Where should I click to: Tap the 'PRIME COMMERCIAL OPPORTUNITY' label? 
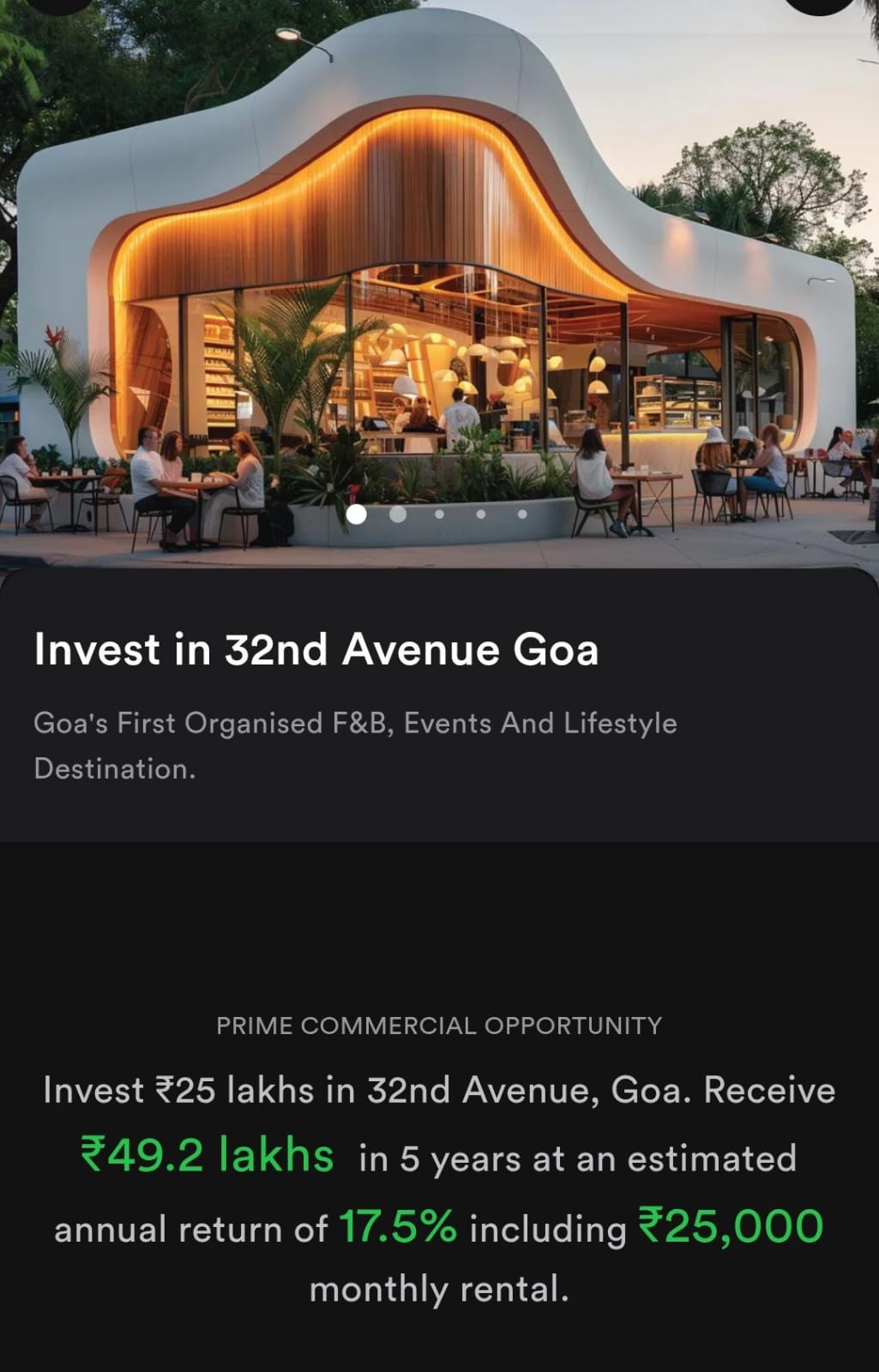pyautogui.click(x=438, y=1024)
